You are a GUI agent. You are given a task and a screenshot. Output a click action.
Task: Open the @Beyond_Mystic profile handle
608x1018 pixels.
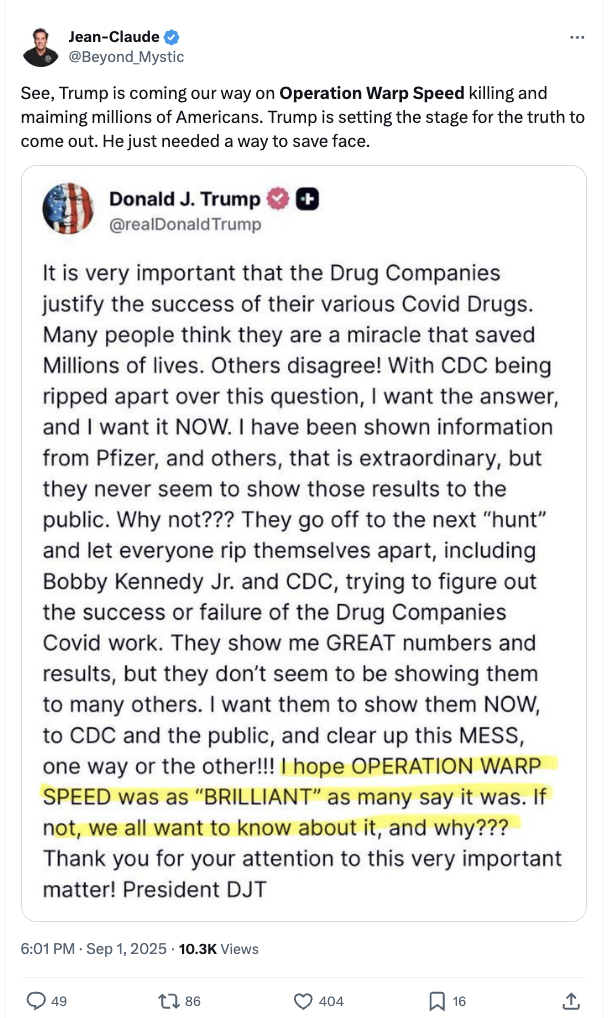tap(125, 57)
